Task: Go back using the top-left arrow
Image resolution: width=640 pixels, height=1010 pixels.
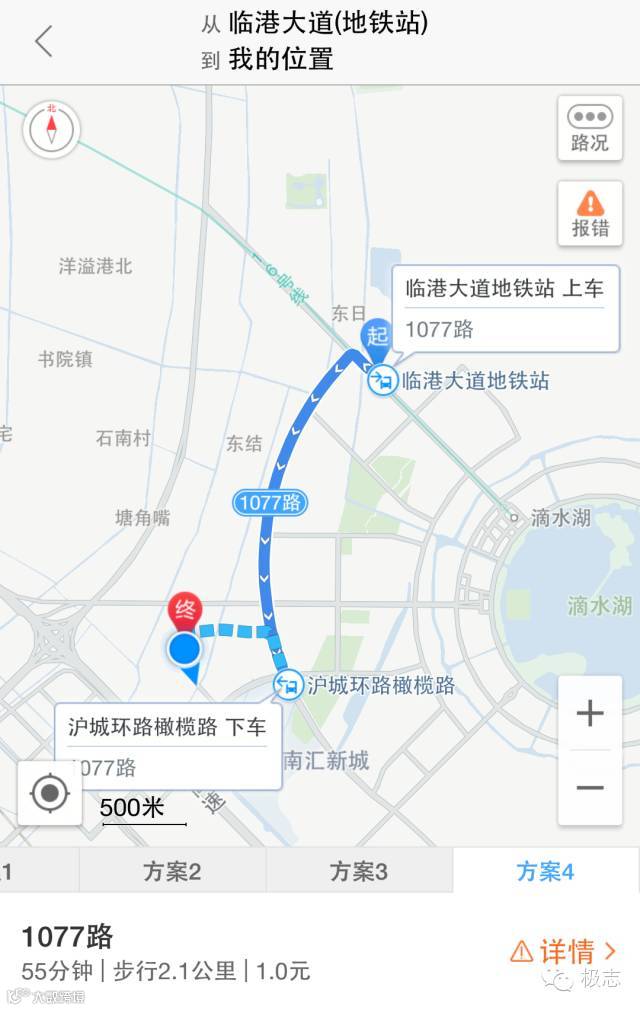Action: tap(43, 41)
